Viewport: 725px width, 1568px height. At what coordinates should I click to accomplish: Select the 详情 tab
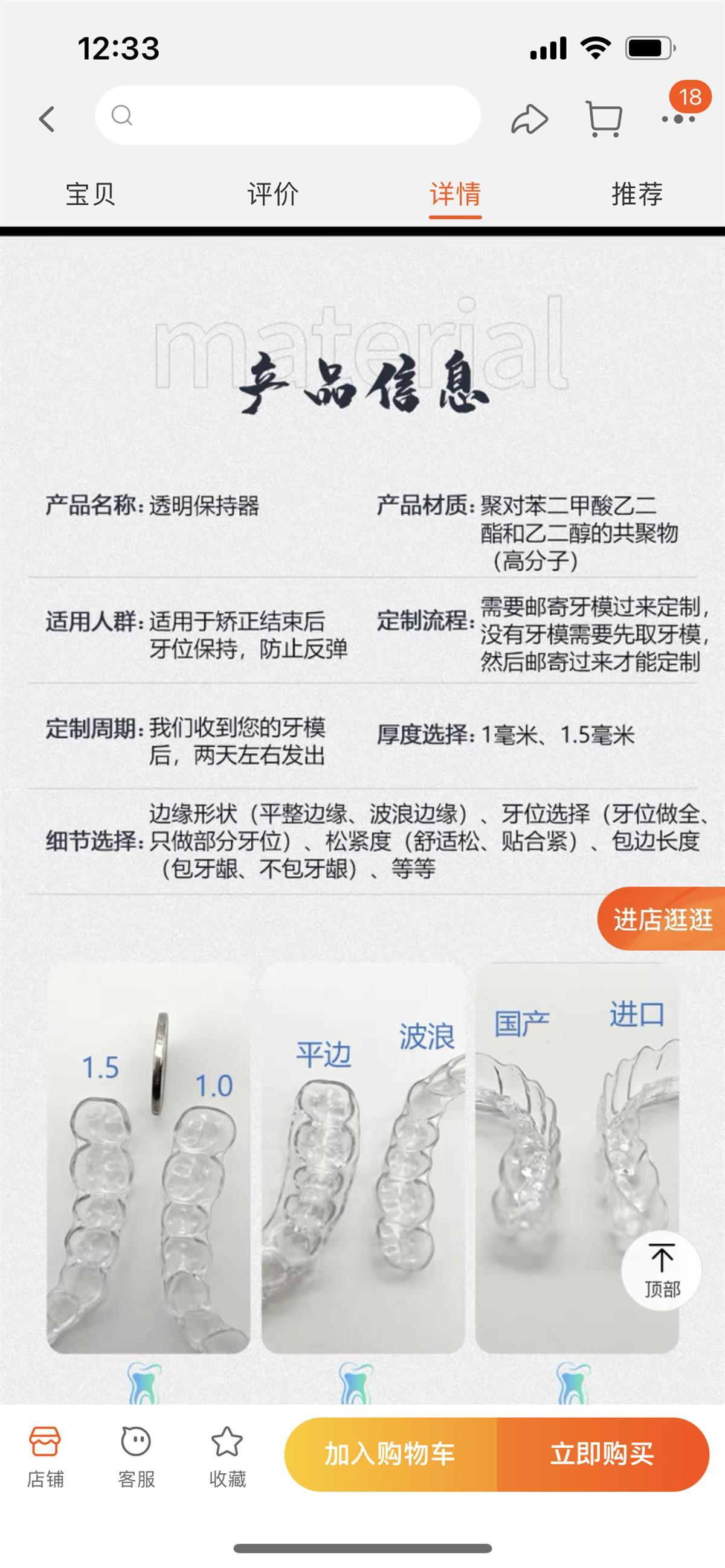pos(454,194)
